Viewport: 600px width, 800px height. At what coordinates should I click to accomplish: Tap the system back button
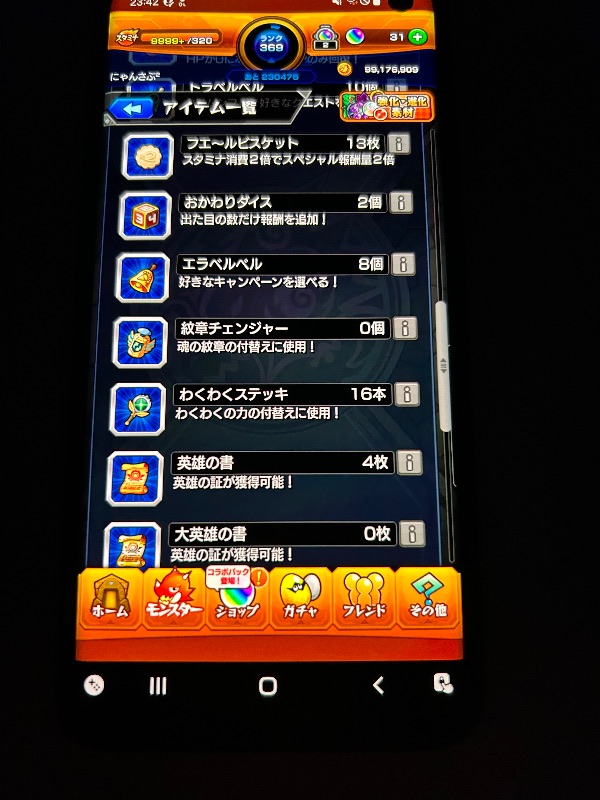coord(377,686)
